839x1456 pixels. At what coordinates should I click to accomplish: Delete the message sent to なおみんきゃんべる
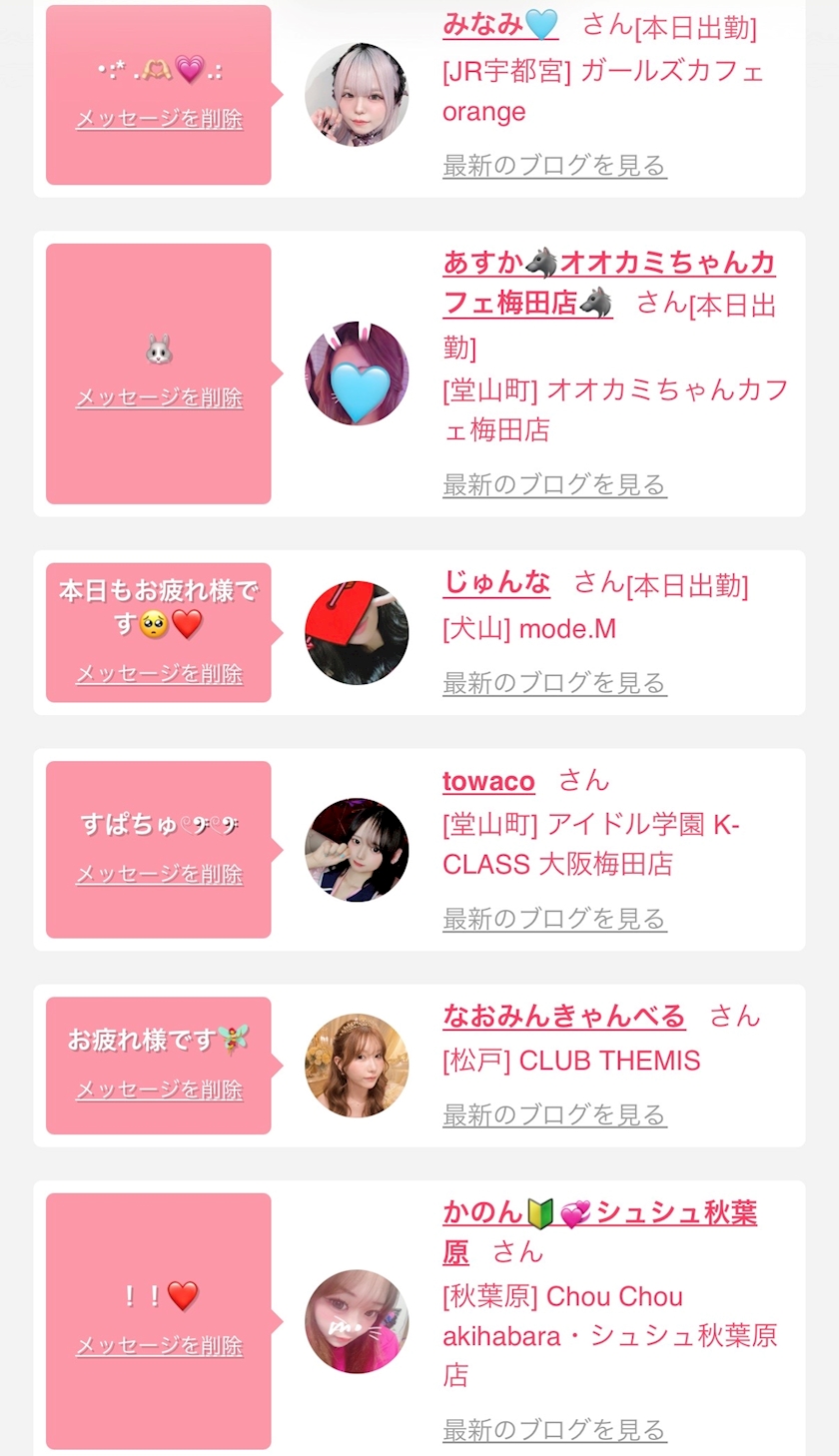(160, 1090)
